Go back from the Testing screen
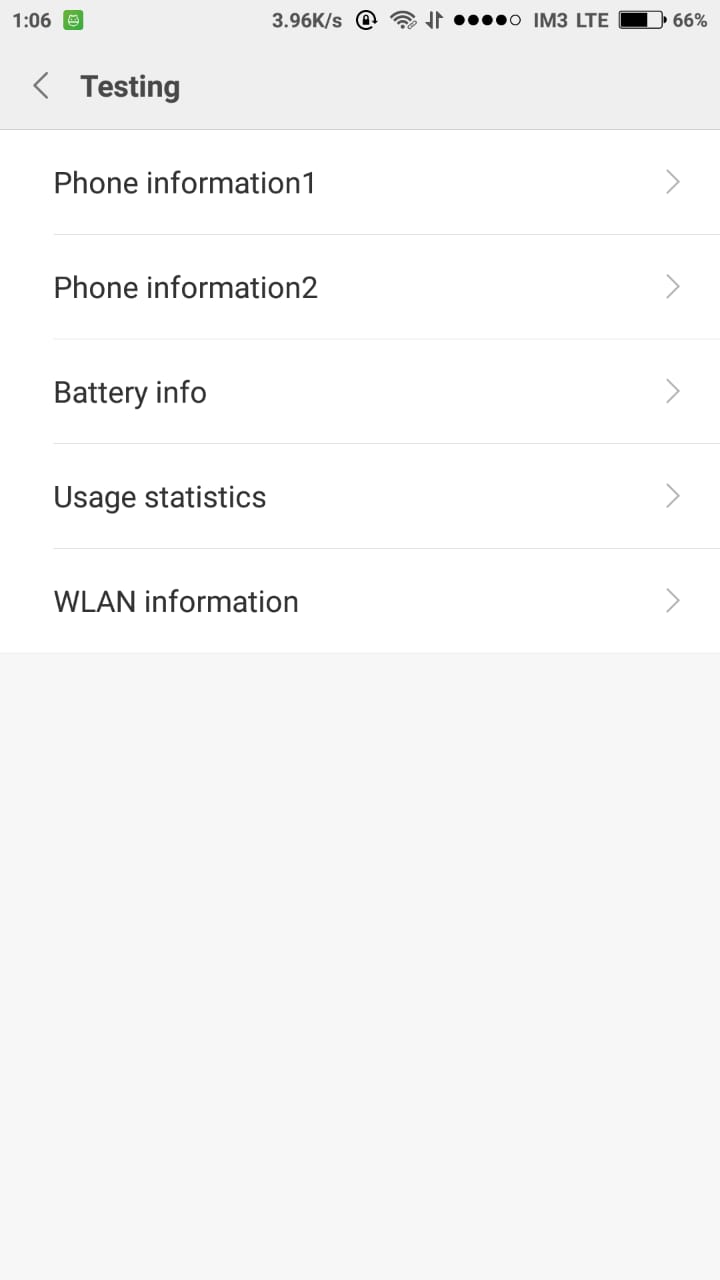Screen dimensions: 720x1280 point(41,86)
